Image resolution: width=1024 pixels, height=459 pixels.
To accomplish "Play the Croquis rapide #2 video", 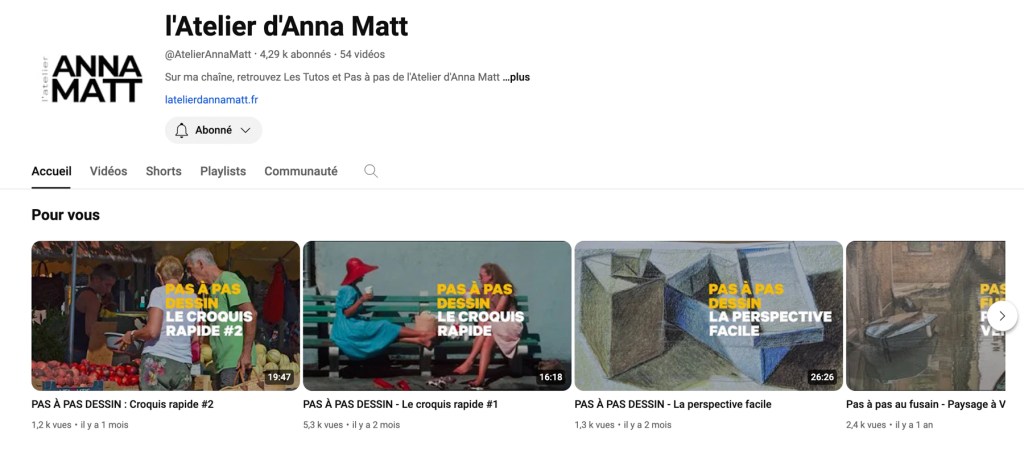I will pos(165,315).
